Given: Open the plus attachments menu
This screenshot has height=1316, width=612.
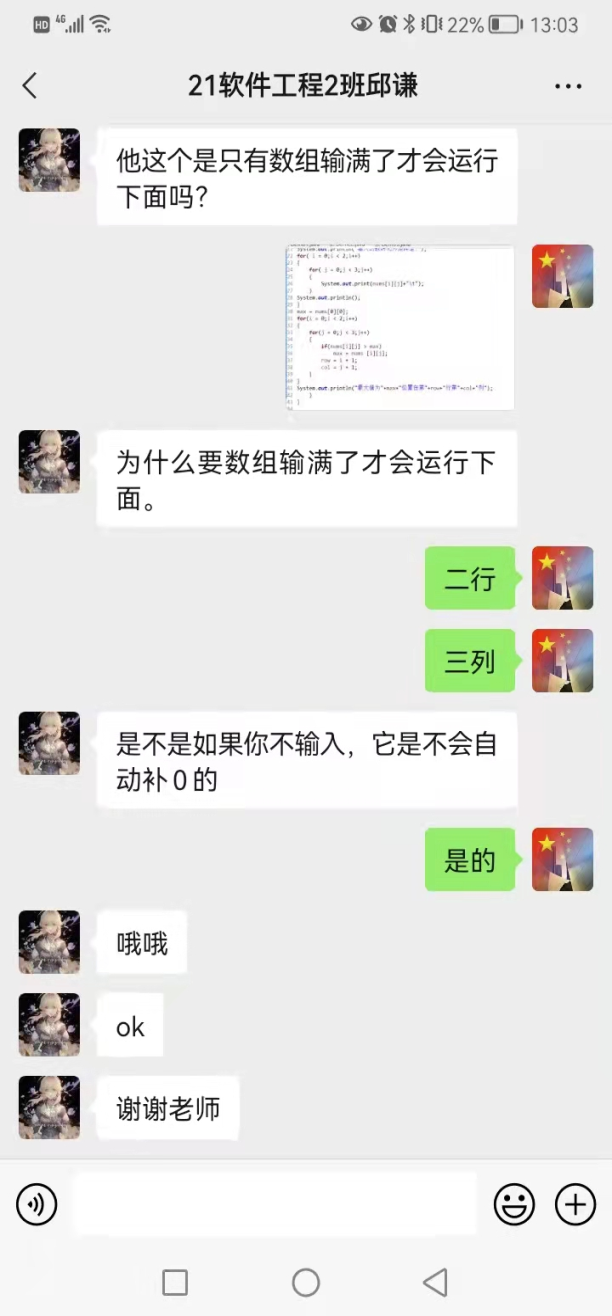Looking at the screenshot, I should [575, 1205].
